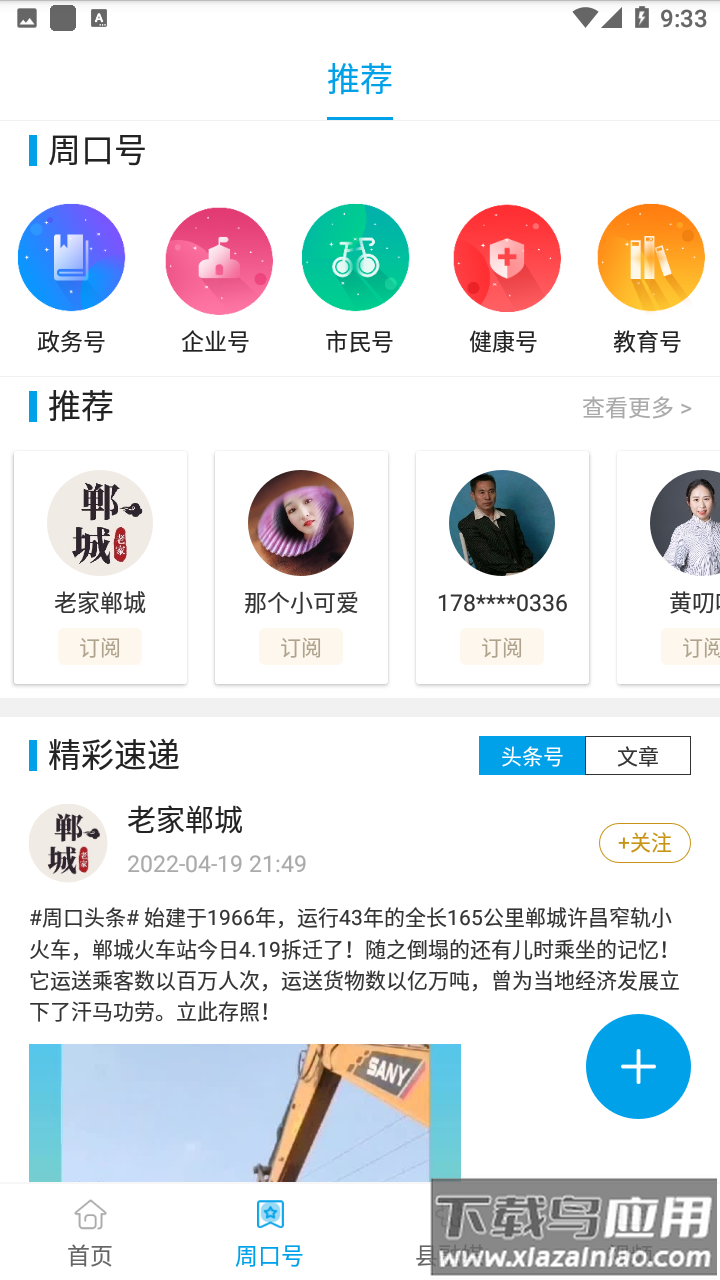
Task: Keep 头条号 filter selected
Action: 532,755
